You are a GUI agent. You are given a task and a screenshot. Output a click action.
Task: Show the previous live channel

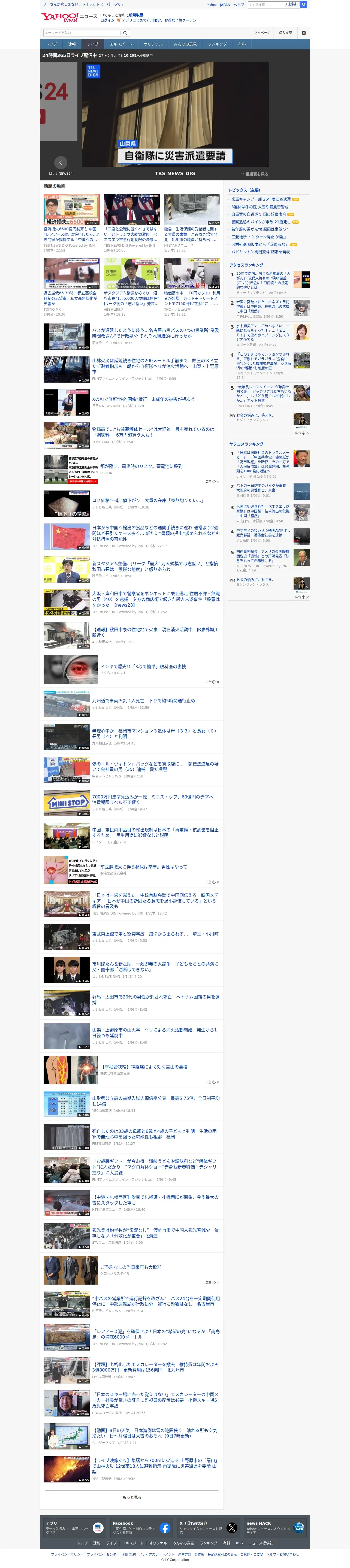pos(60,162)
